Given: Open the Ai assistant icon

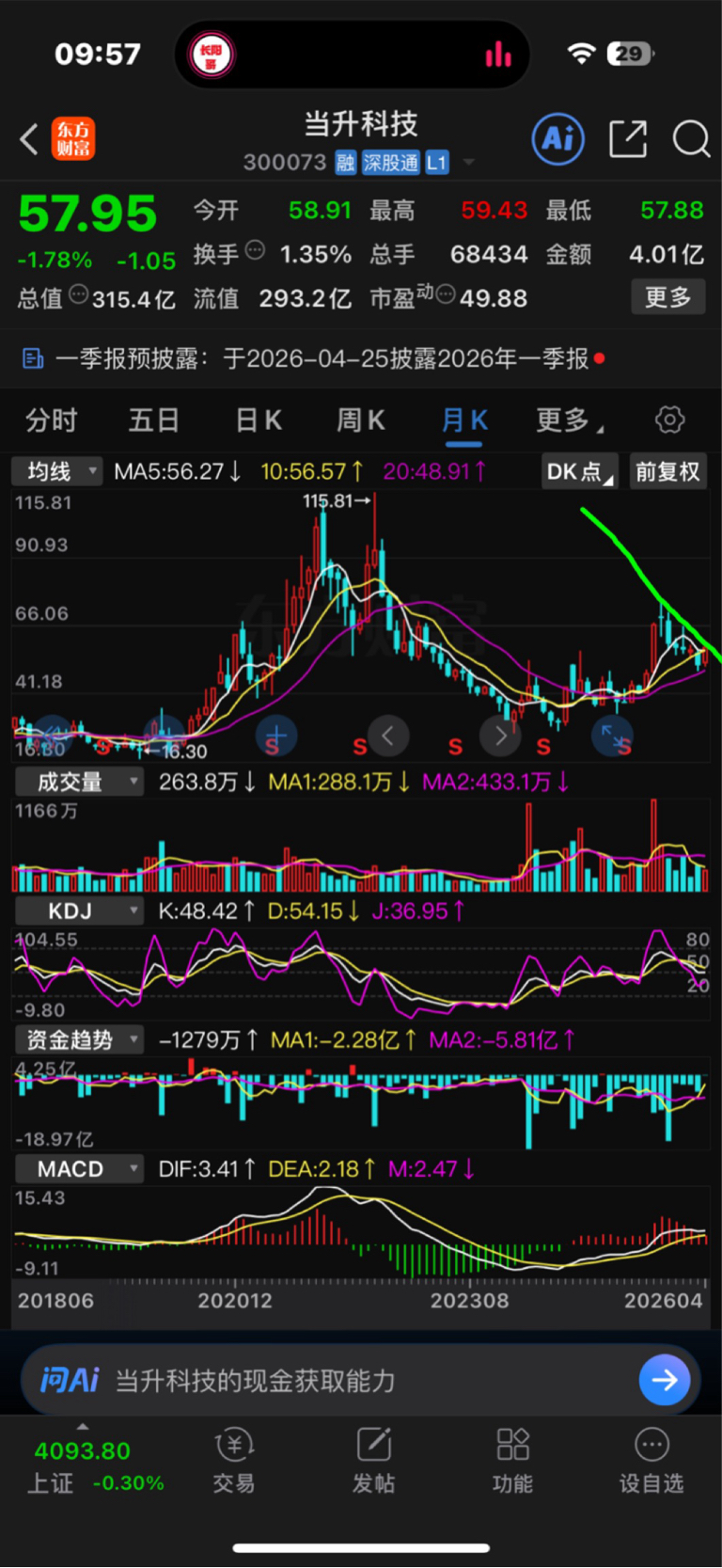Looking at the screenshot, I should [x=558, y=139].
